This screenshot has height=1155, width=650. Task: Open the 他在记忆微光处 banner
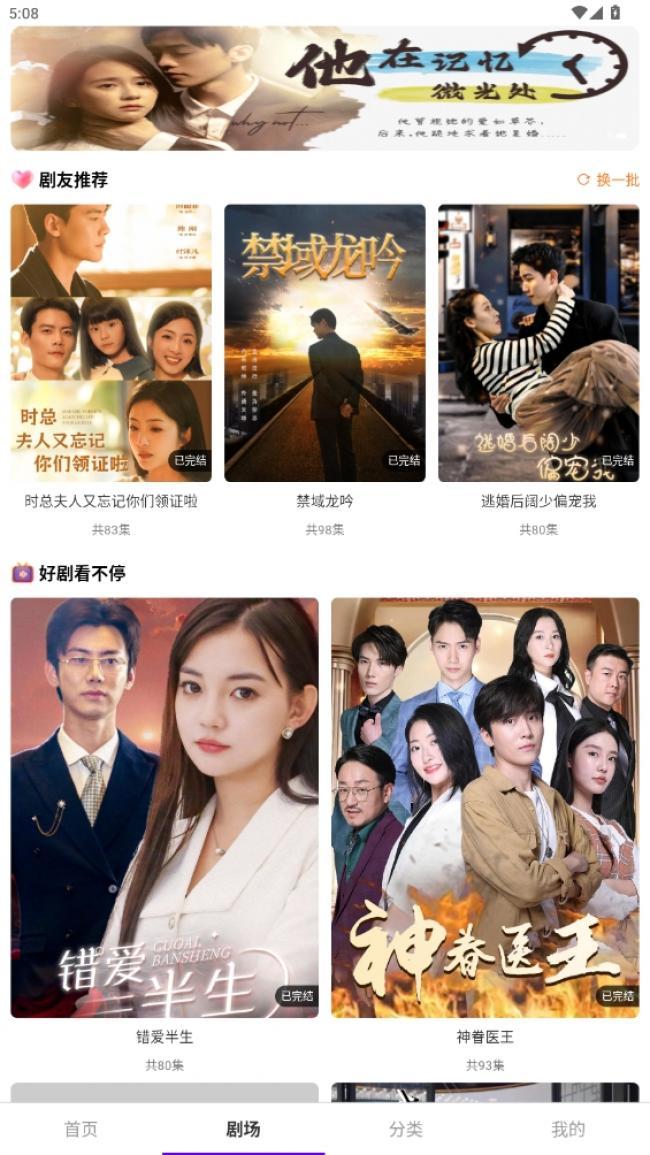pyautogui.click(x=324, y=88)
